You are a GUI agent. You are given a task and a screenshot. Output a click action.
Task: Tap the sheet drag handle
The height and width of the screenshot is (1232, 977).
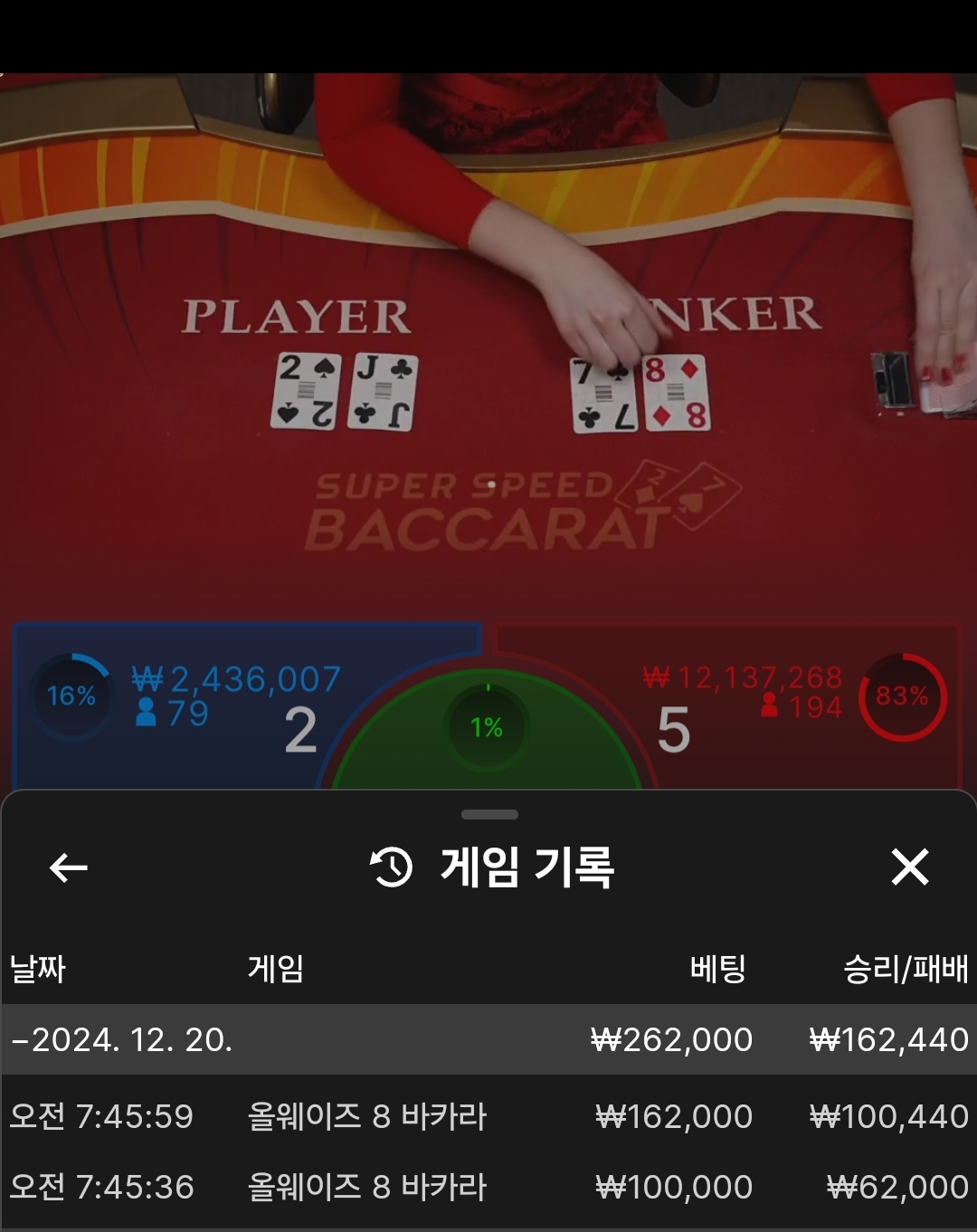[x=489, y=814]
